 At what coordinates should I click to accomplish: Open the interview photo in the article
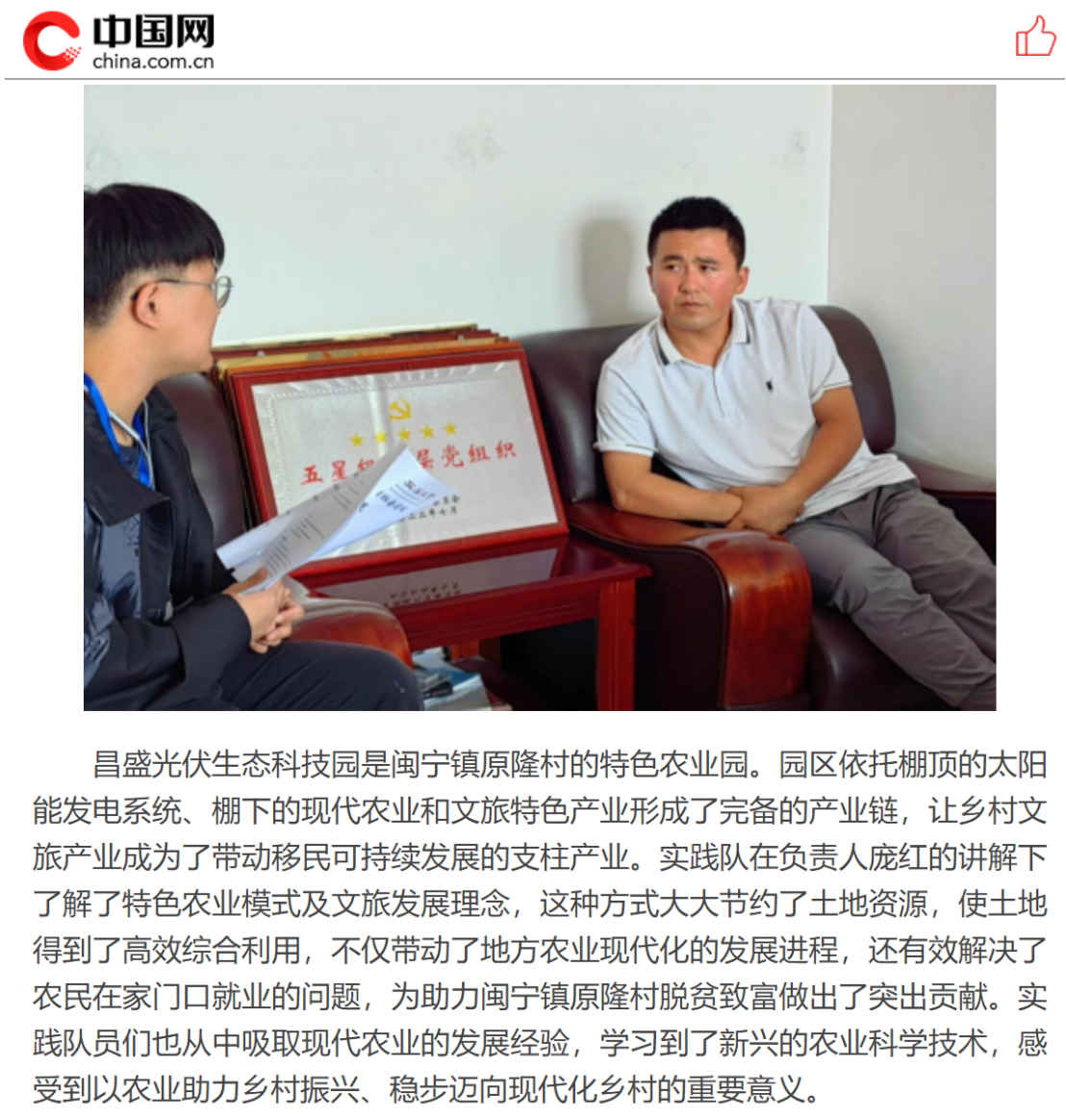pyautogui.click(x=539, y=397)
